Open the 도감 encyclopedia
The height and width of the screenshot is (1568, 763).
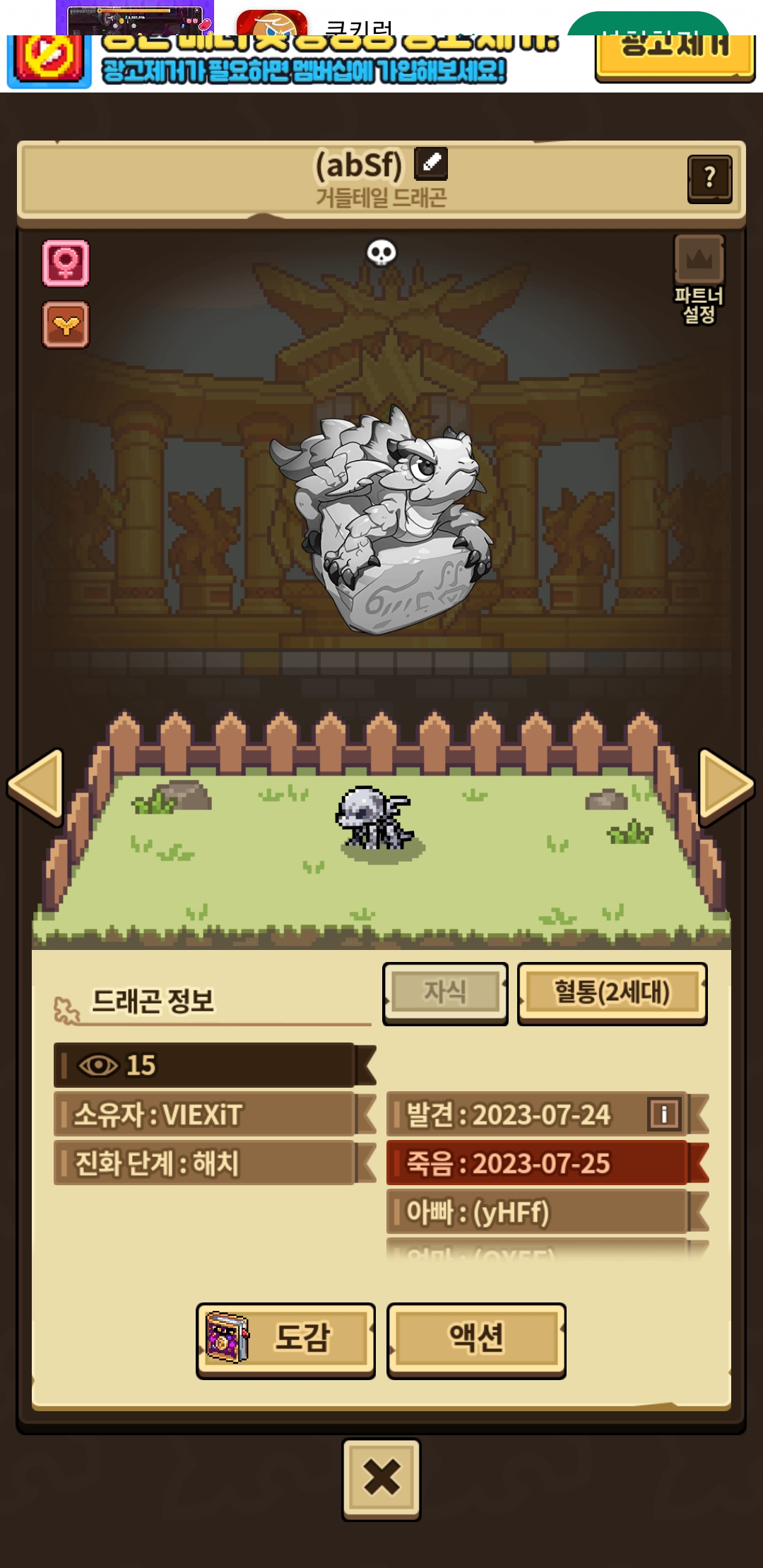(285, 1338)
